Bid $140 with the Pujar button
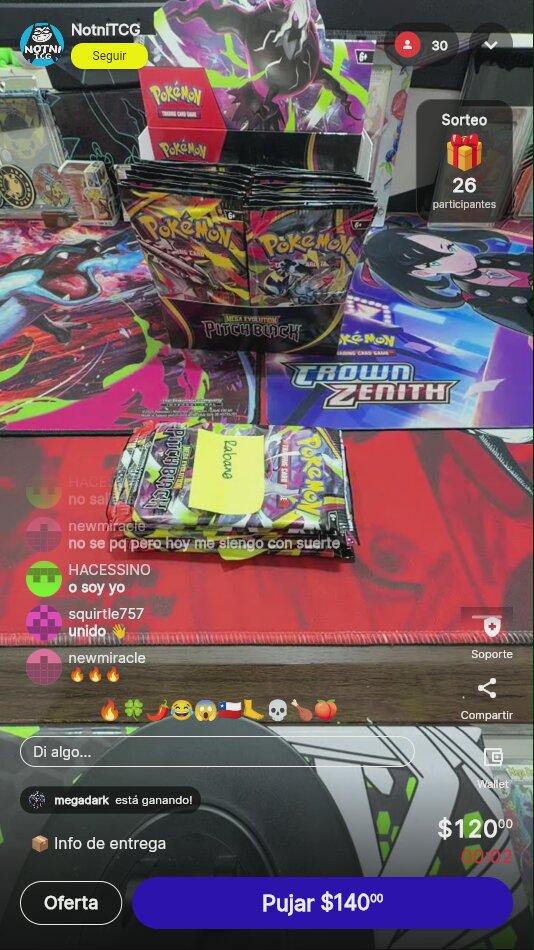The height and width of the screenshot is (950, 534). tap(322, 903)
